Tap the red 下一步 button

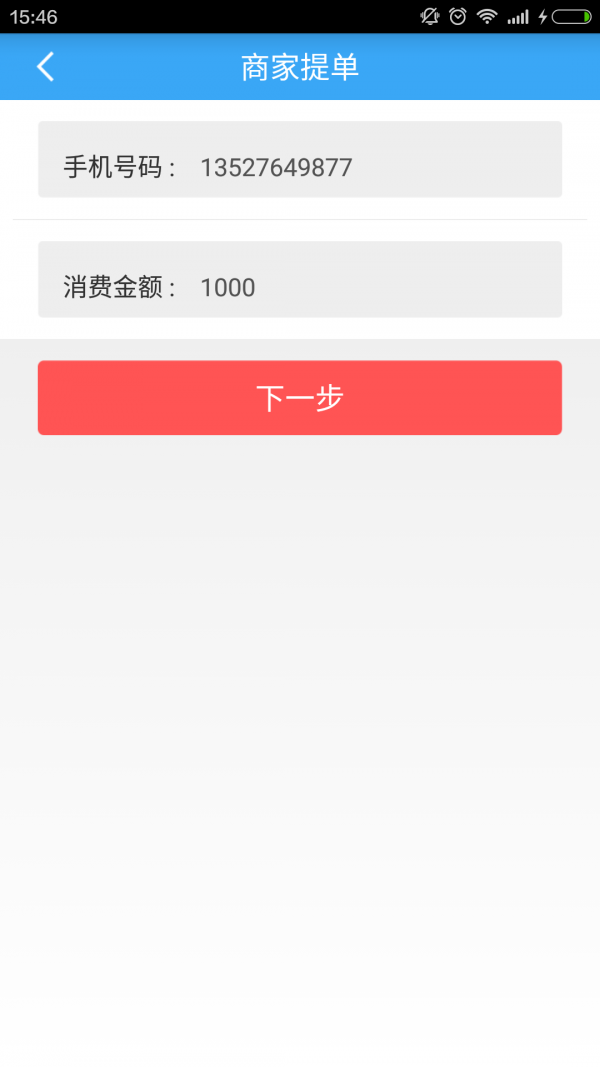[x=300, y=397]
